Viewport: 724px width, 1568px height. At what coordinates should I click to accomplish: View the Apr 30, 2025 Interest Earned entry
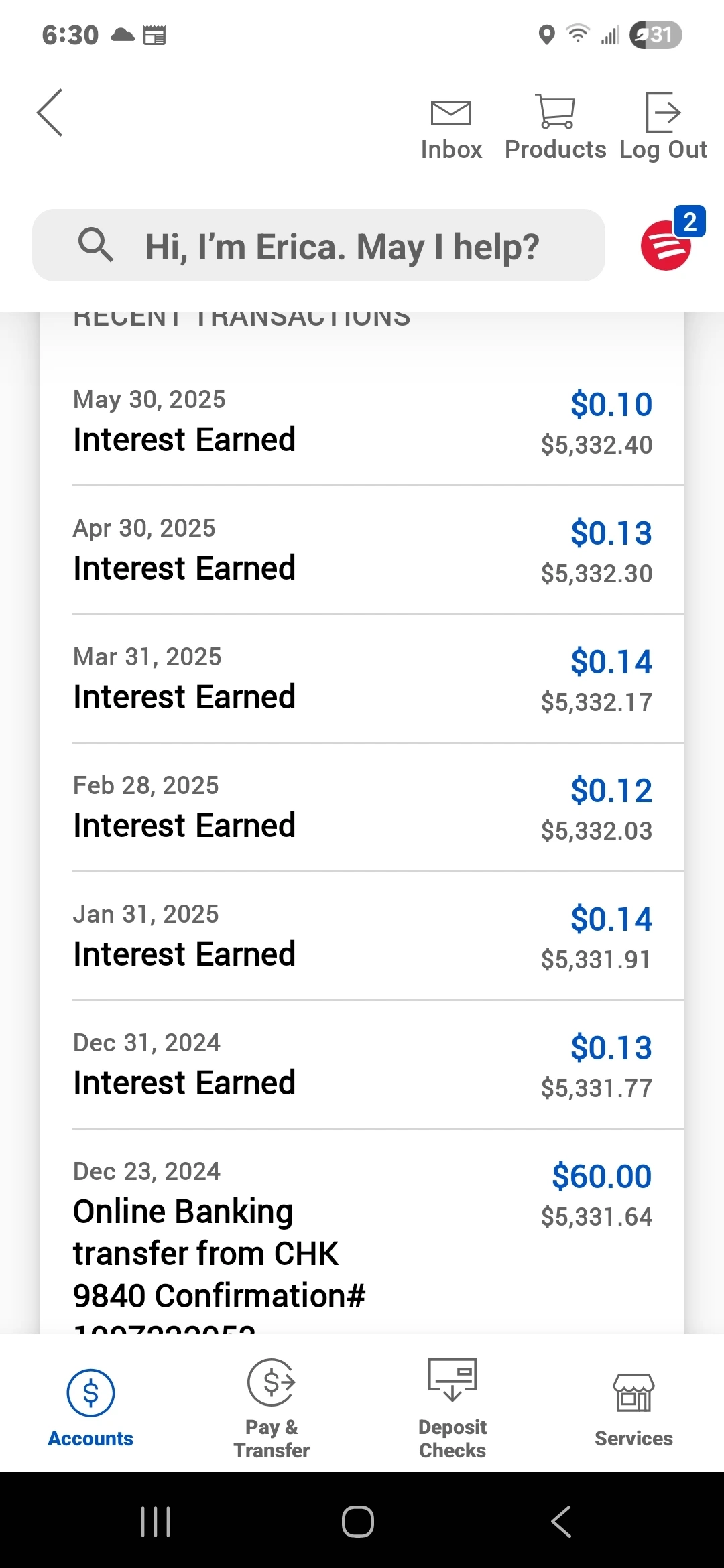(362, 551)
